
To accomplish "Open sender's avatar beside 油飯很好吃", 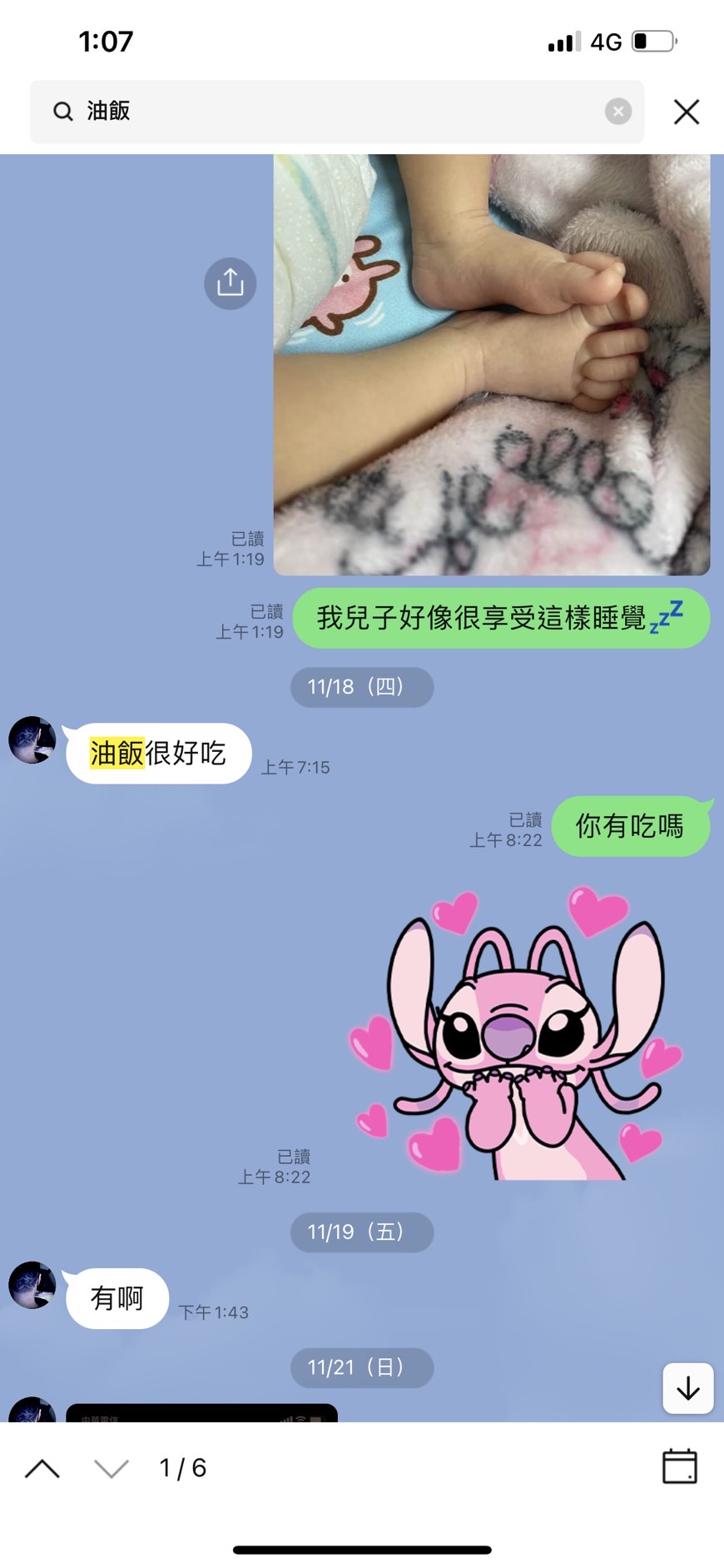I will [32, 739].
